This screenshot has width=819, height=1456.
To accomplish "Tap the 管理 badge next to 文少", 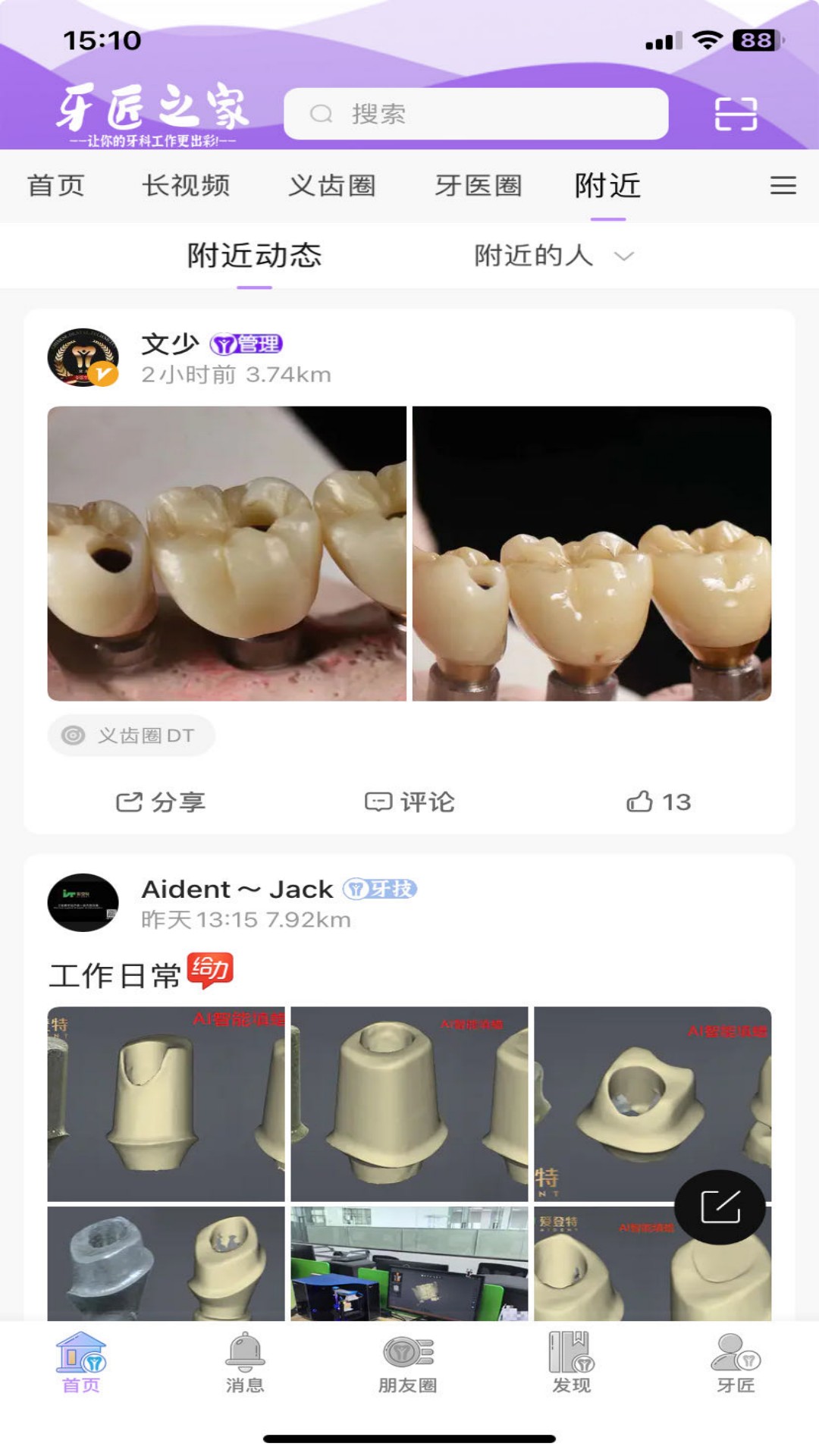I will pyautogui.click(x=247, y=345).
